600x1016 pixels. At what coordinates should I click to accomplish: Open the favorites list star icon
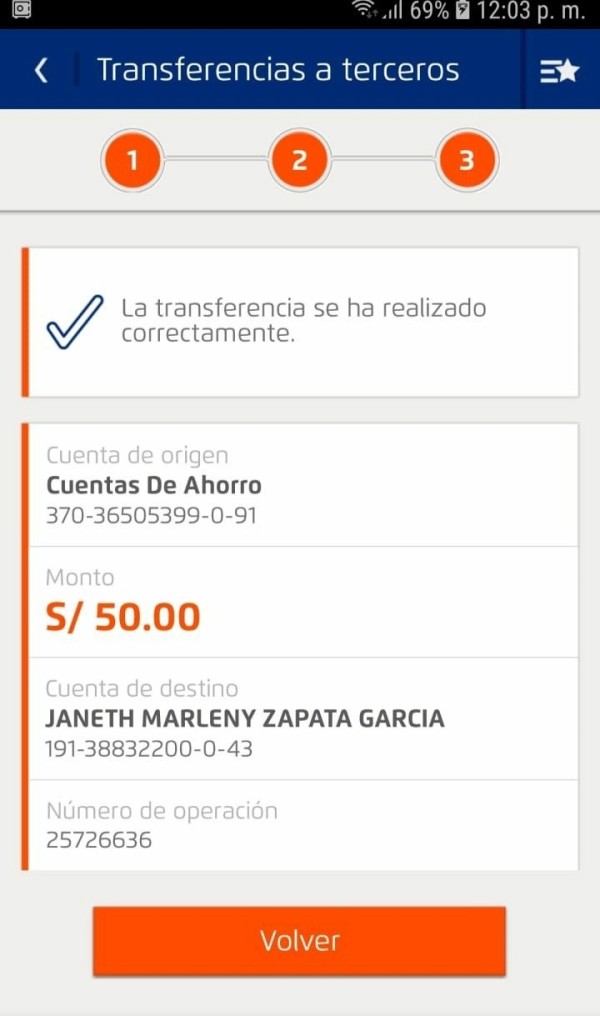click(560, 71)
